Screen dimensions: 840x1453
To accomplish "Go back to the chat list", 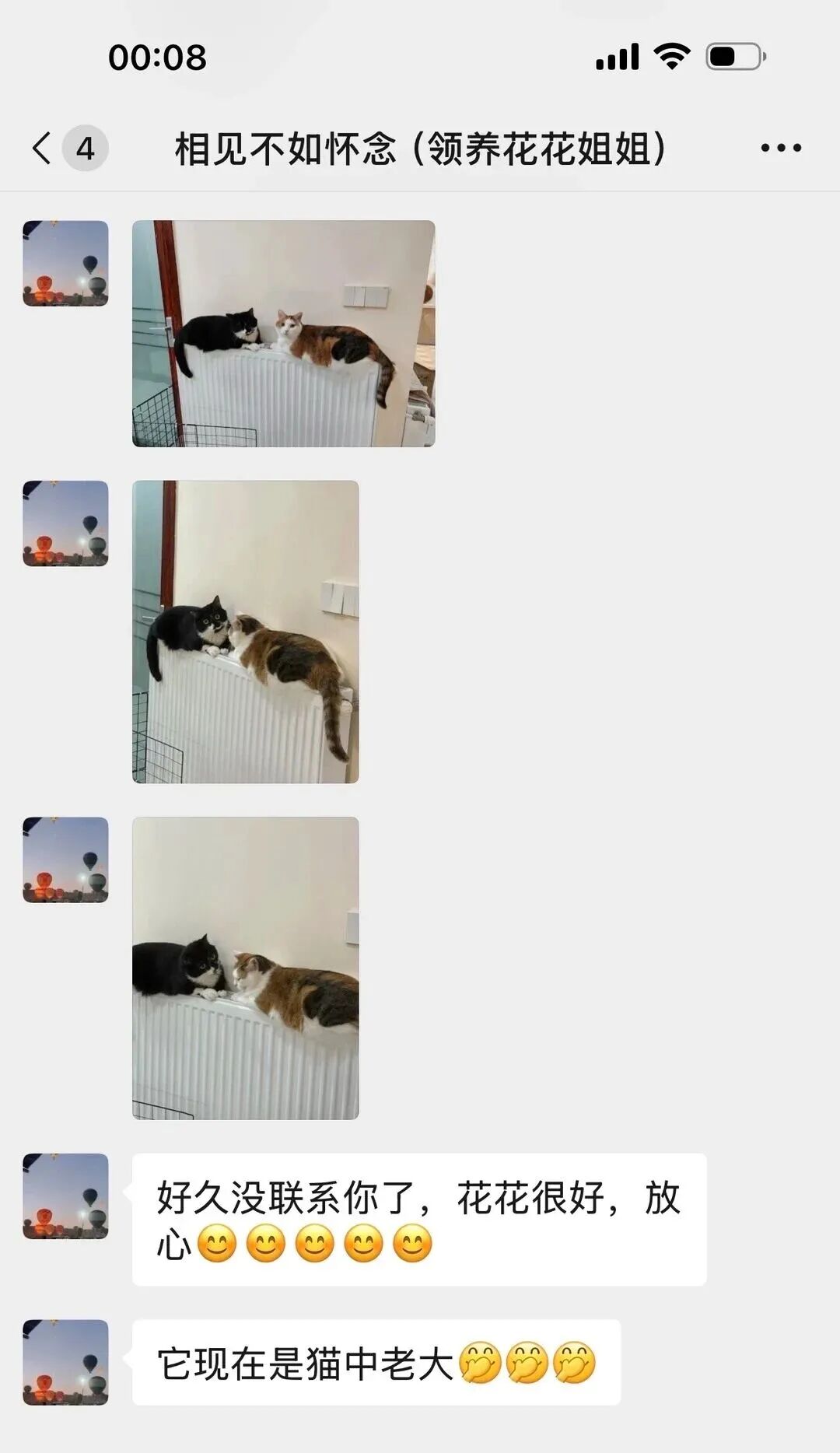I will click(x=44, y=148).
